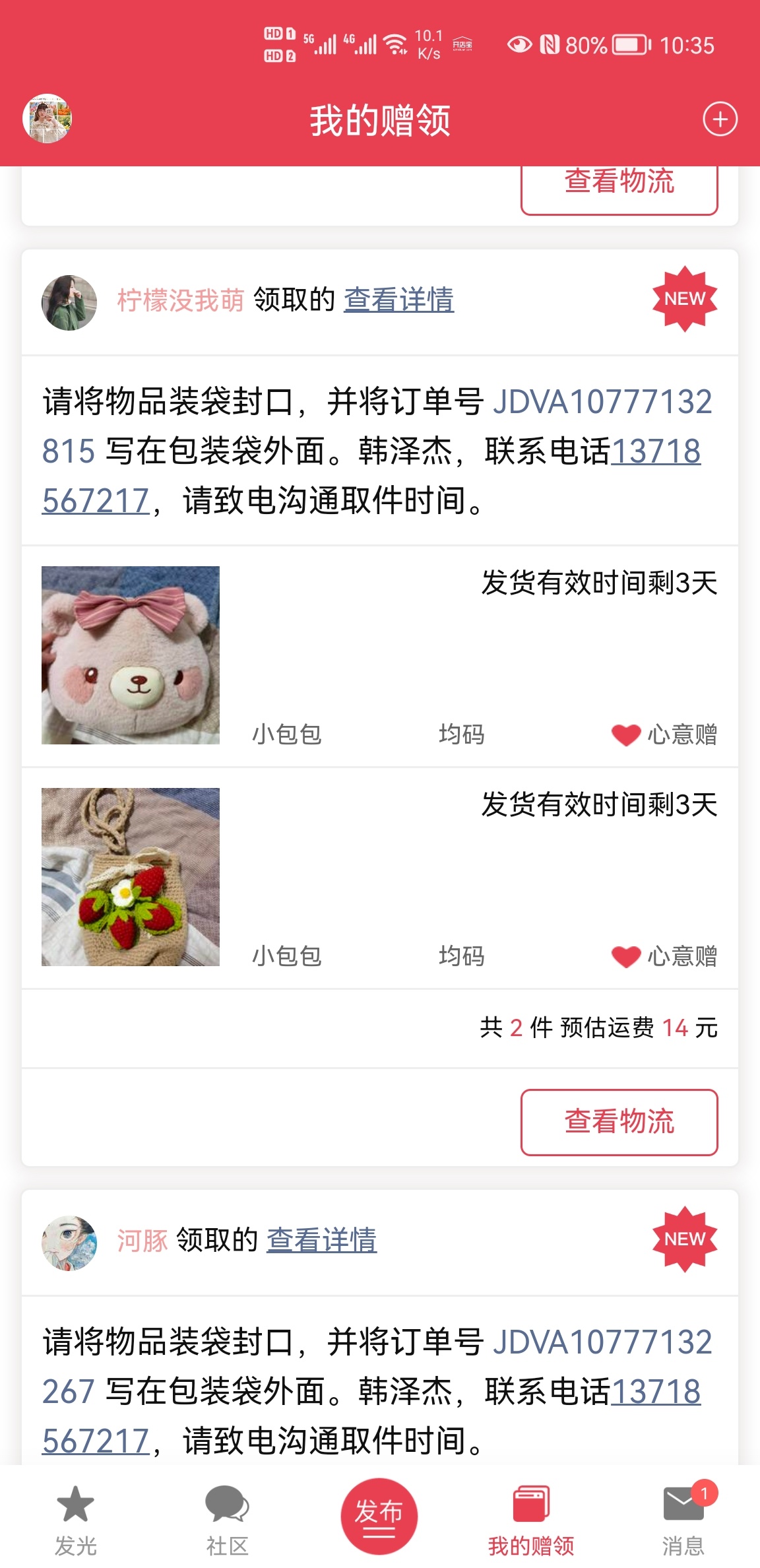This screenshot has height=1568, width=760.
Task: Tap the plus icon in the header
Action: pos(720,119)
